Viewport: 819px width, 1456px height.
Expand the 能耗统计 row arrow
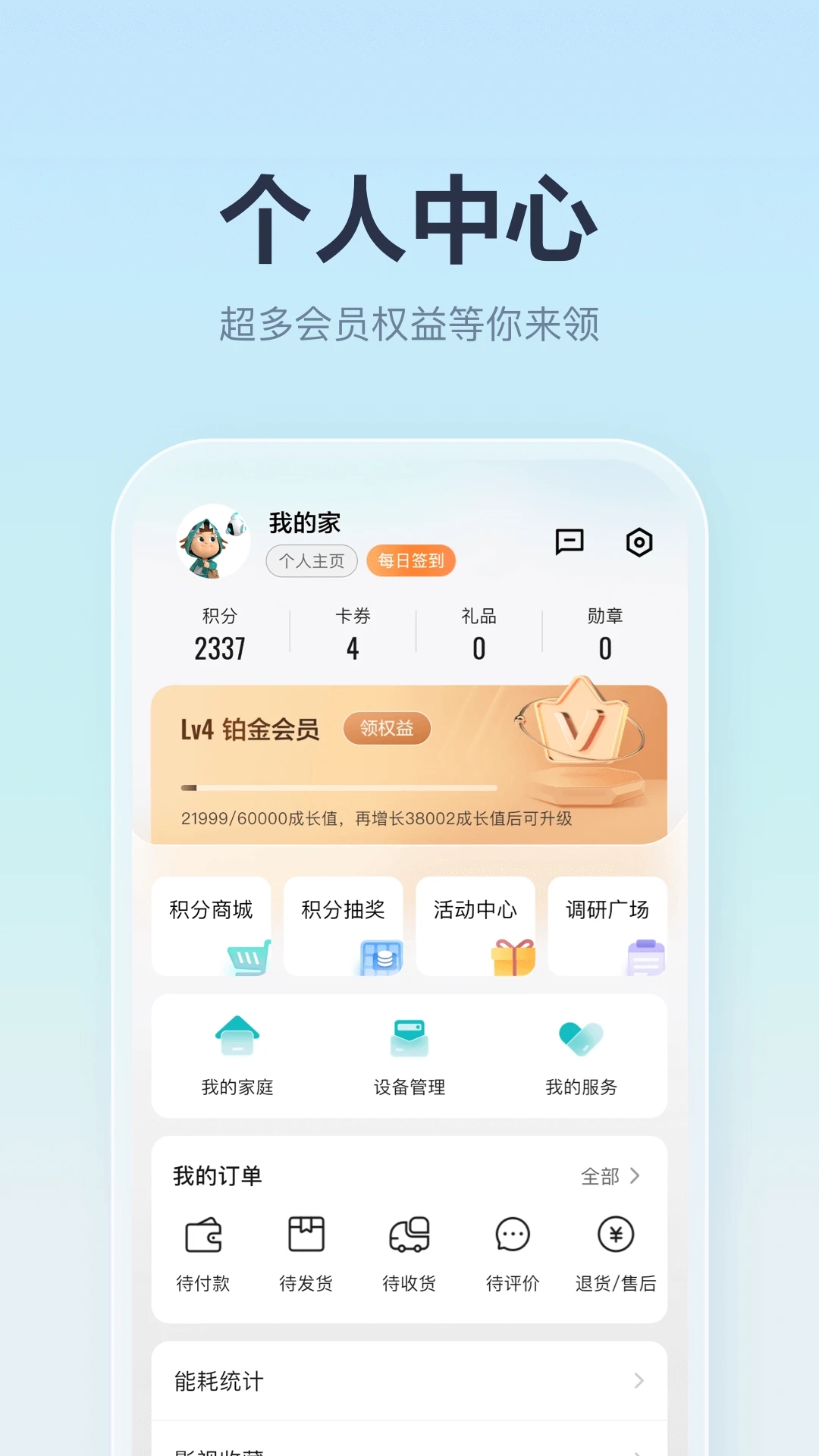click(x=639, y=1380)
